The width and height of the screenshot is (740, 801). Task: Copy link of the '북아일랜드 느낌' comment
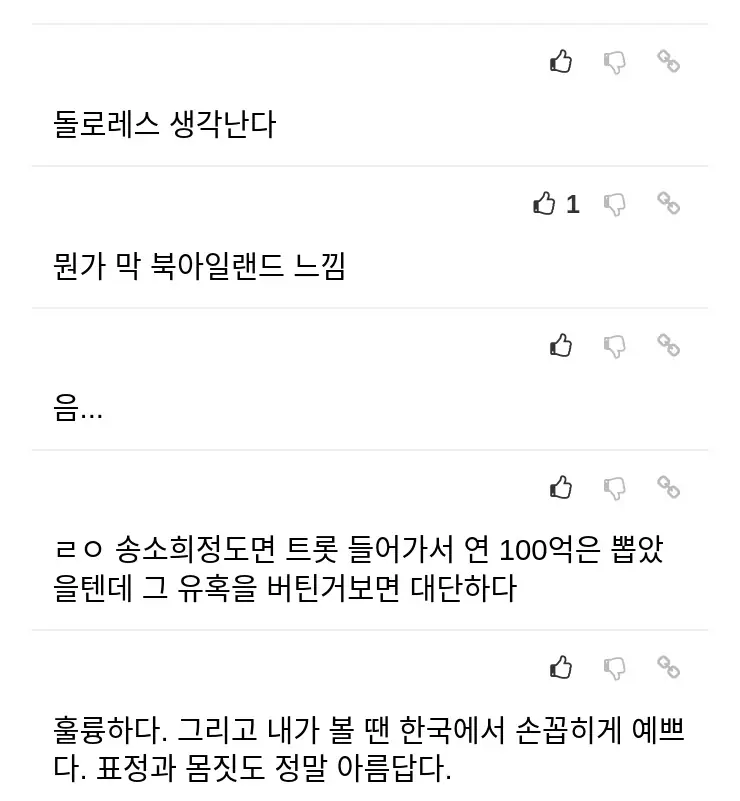668,203
